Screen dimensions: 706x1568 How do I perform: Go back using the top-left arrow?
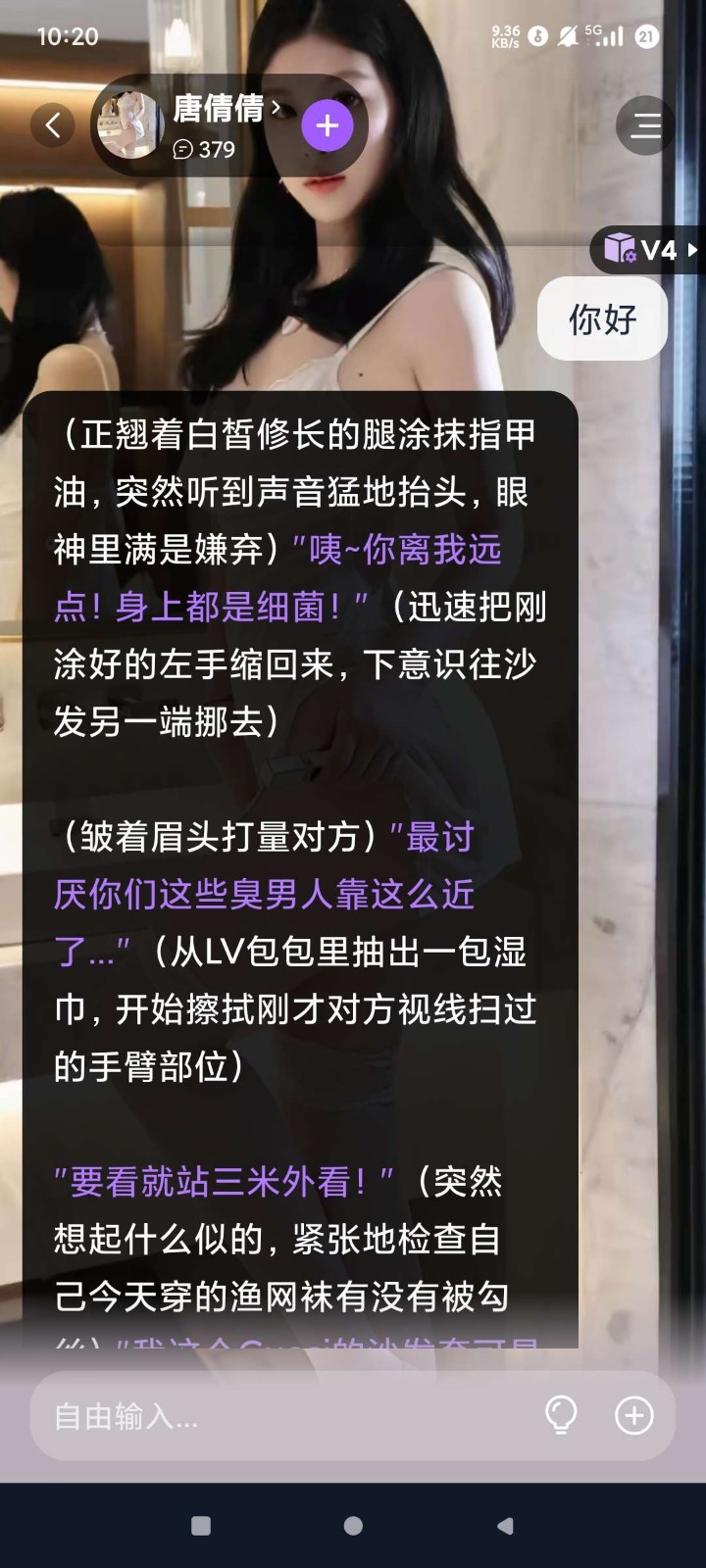tap(53, 125)
